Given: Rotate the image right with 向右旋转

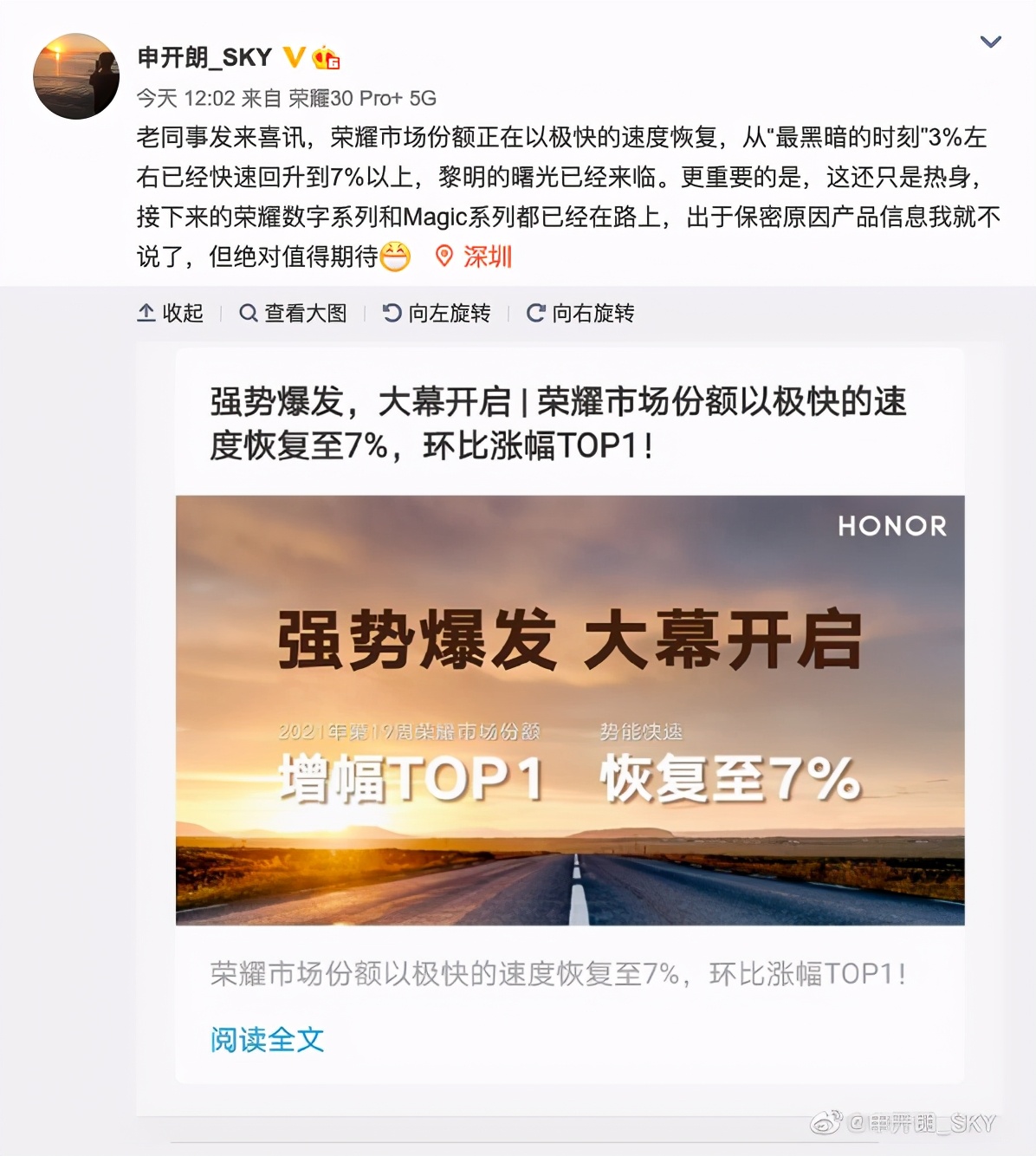Looking at the screenshot, I should point(580,313).
